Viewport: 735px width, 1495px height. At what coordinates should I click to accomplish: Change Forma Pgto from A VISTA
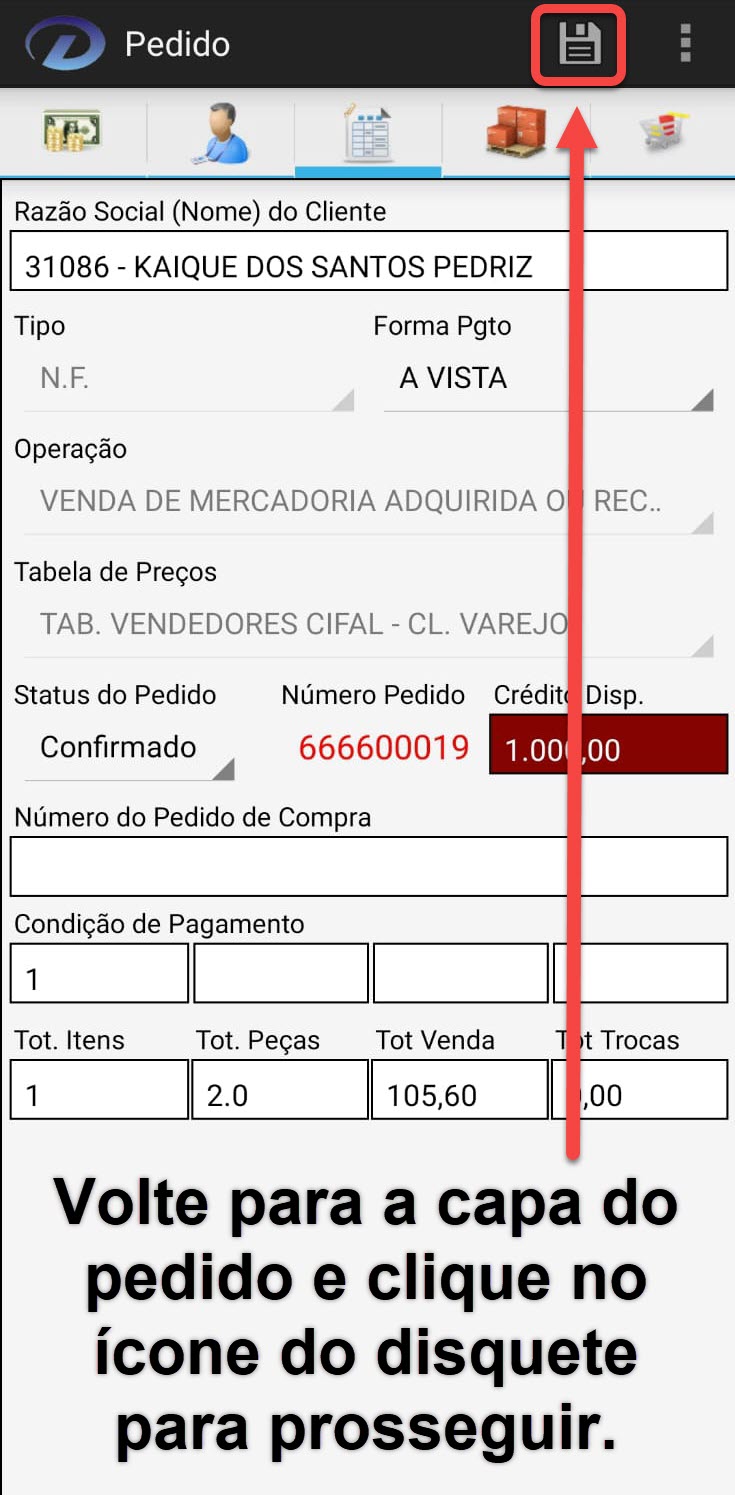coord(548,380)
